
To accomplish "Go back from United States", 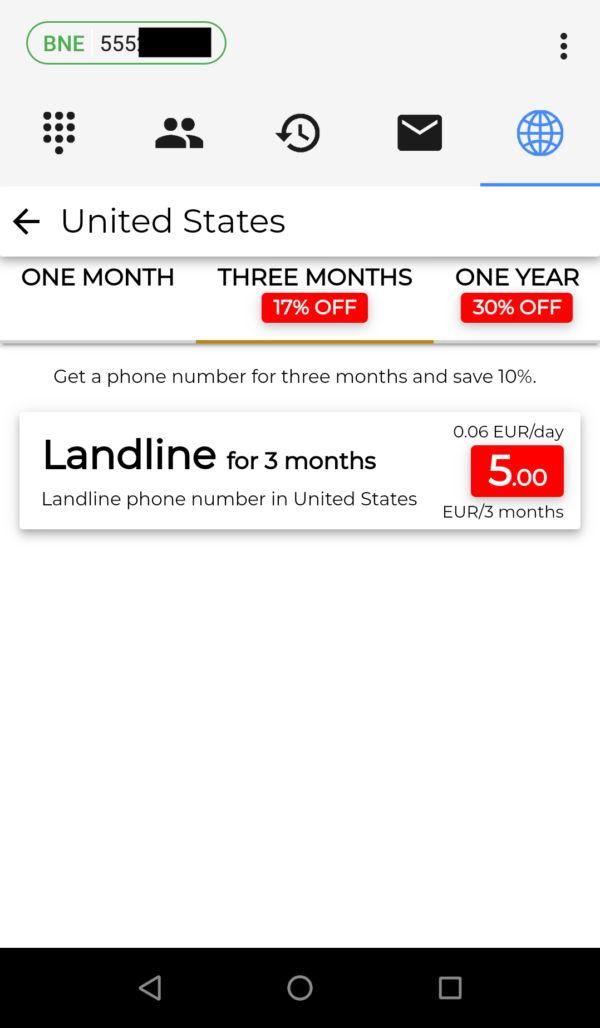I will click(x=26, y=222).
